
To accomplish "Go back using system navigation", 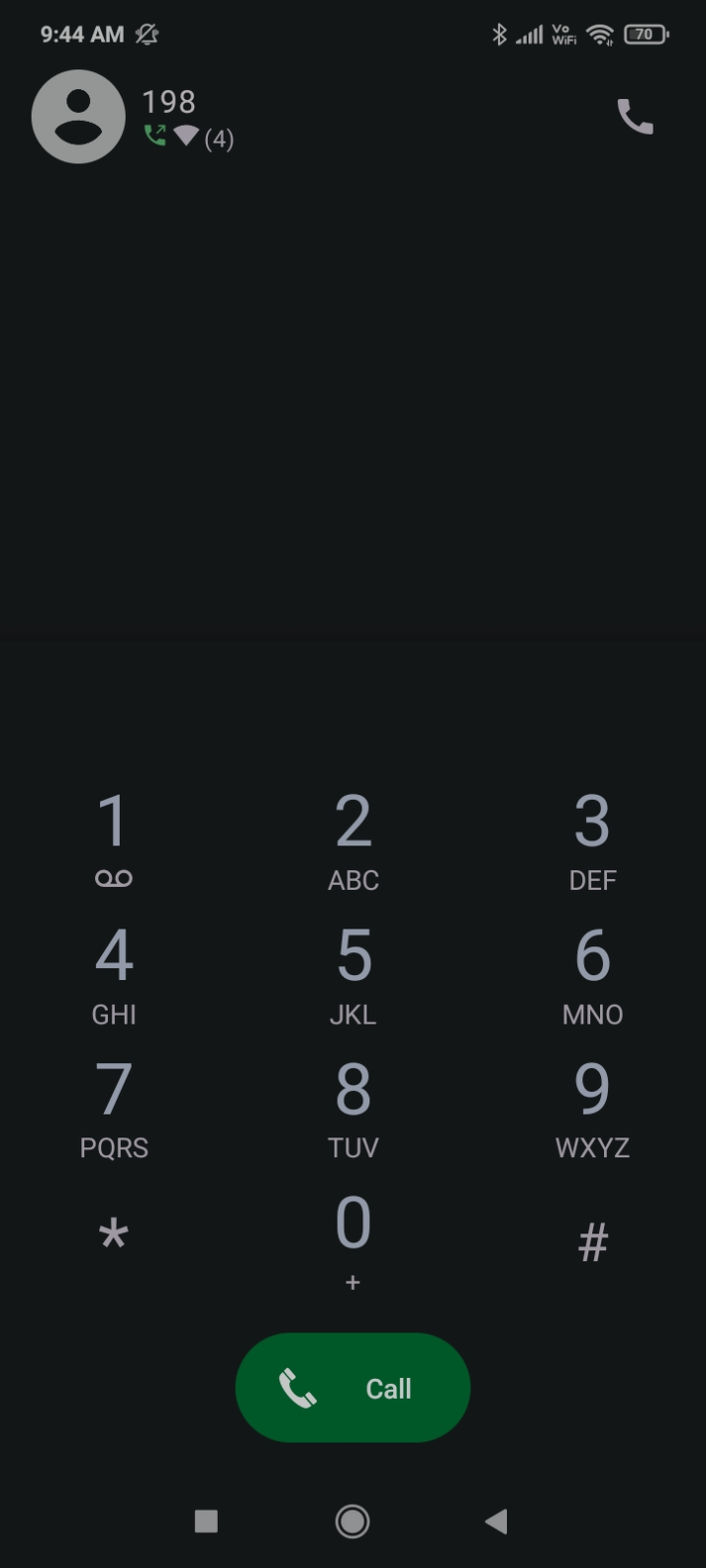I will click(x=496, y=1520).
